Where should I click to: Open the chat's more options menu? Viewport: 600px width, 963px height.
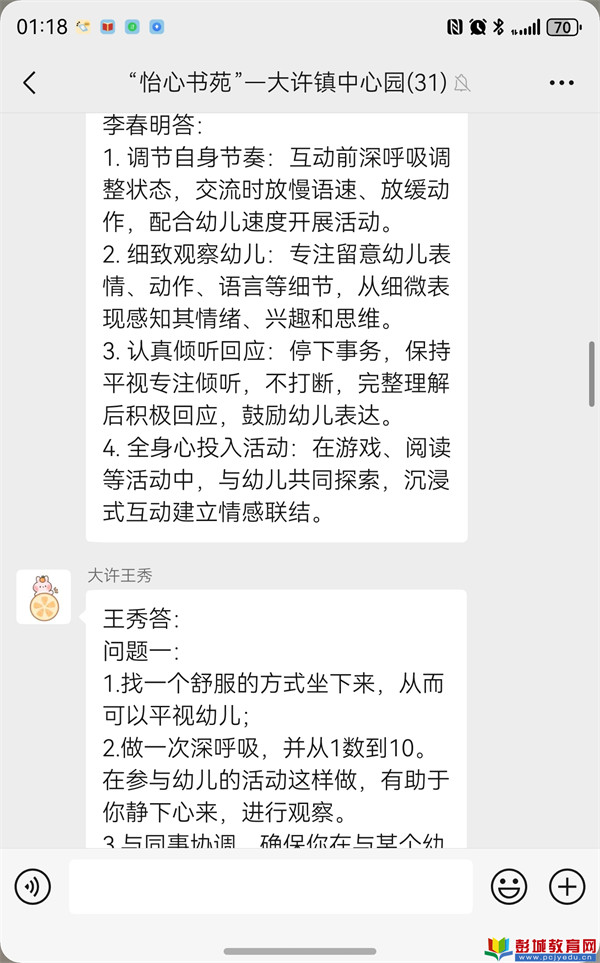point(563,83)
